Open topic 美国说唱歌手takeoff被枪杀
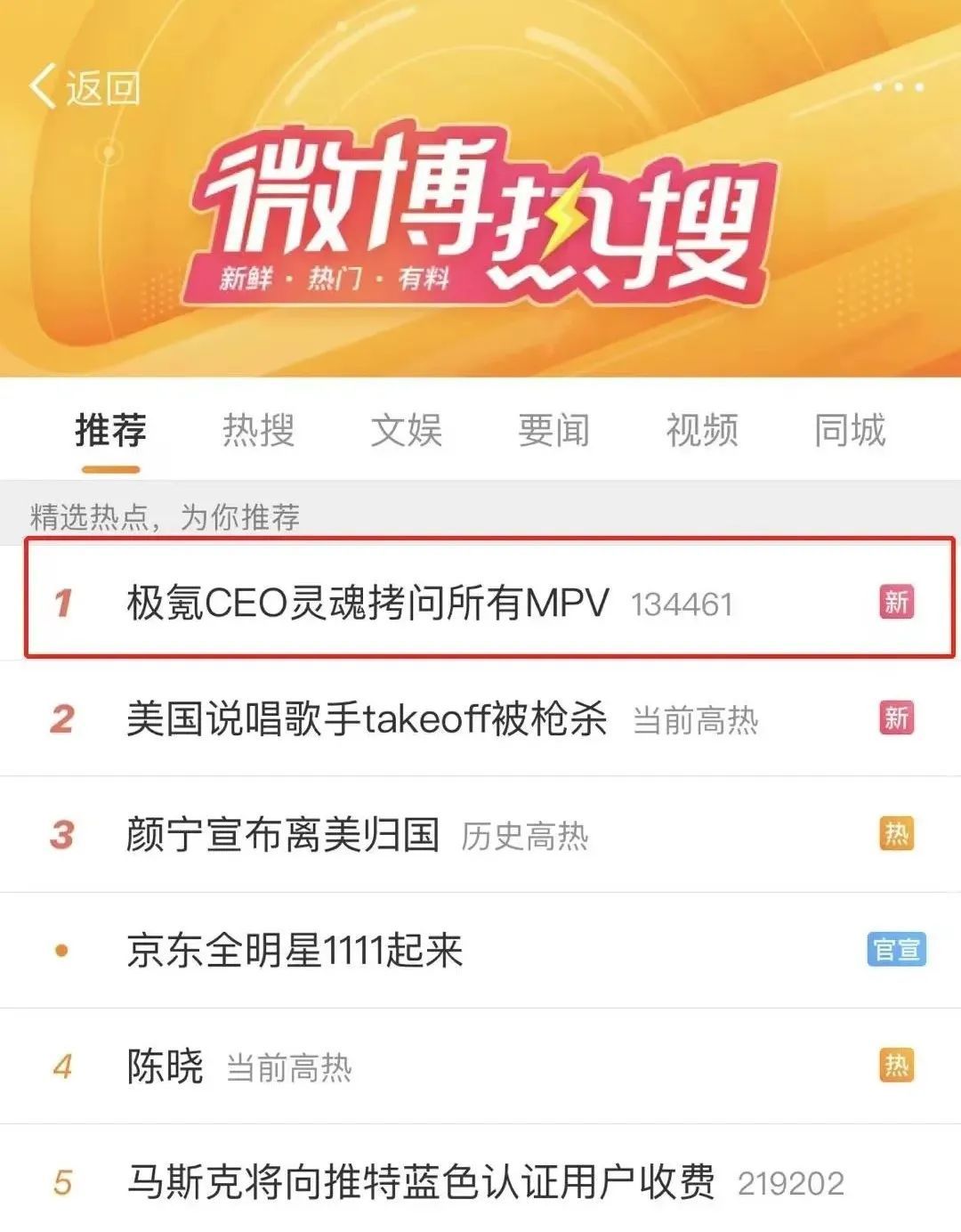This screenshot has height=1232, width=961. (367, 718)
